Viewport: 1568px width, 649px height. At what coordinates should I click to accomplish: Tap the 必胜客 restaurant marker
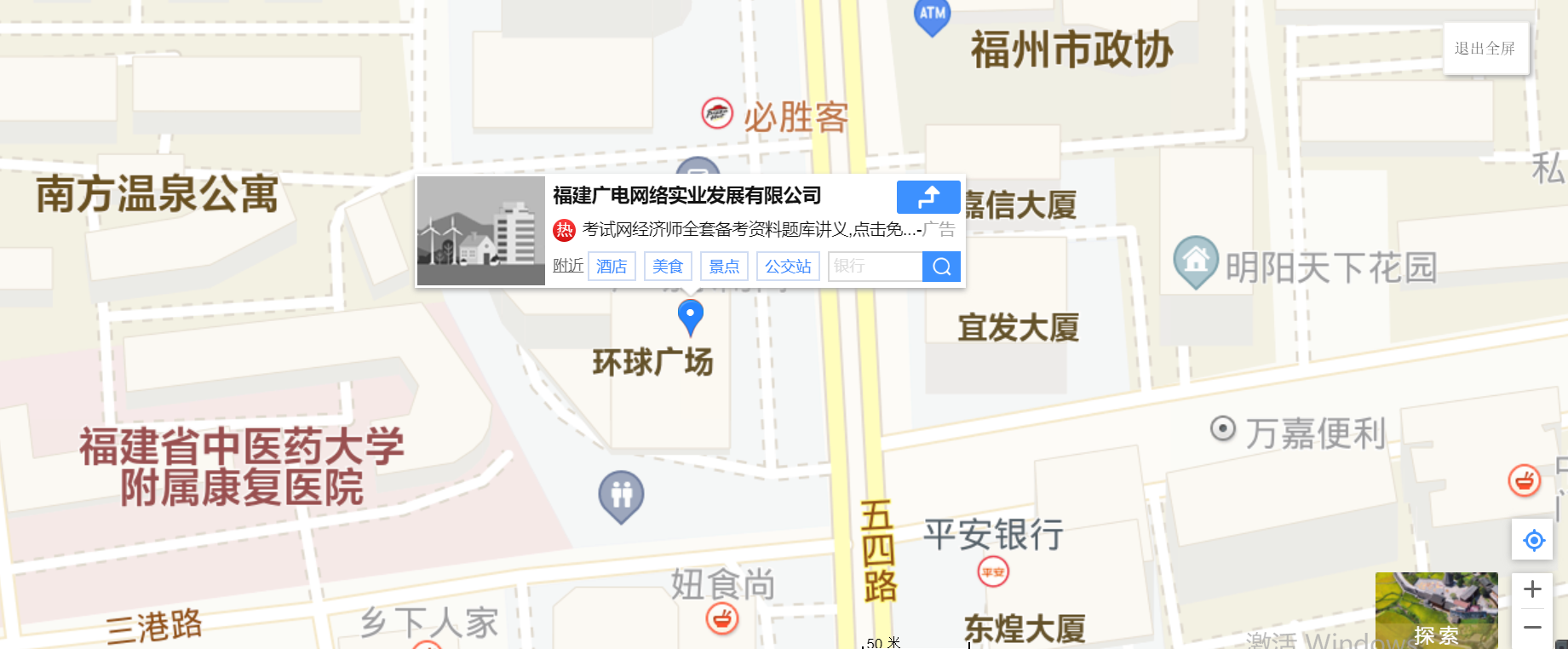pos(717,113)
